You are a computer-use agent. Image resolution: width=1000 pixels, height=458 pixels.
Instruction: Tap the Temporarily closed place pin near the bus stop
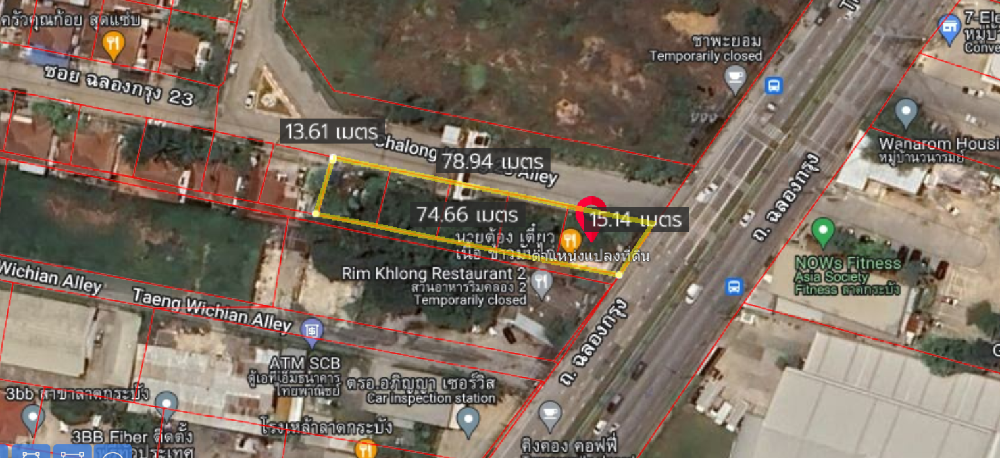tap(735, 80)
